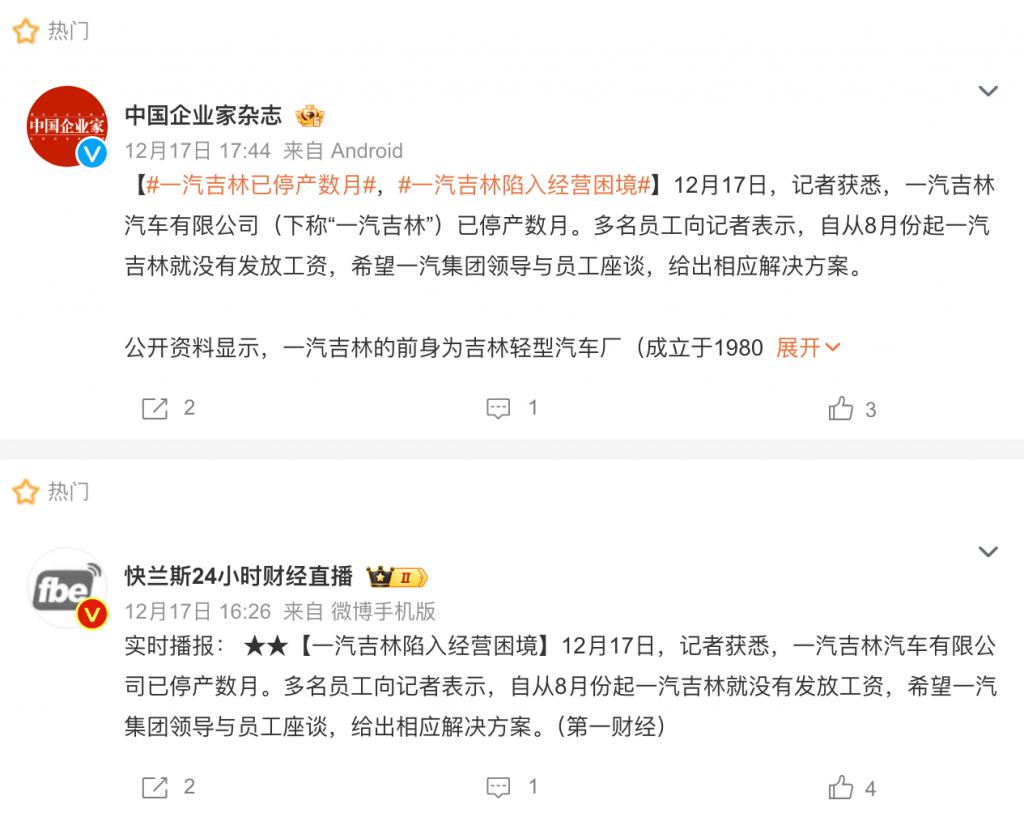The width and height of the screenshot is (1024, 813).
Task: Expand options chevron on 中国企业家杂志 post
Action: [987, 92]
